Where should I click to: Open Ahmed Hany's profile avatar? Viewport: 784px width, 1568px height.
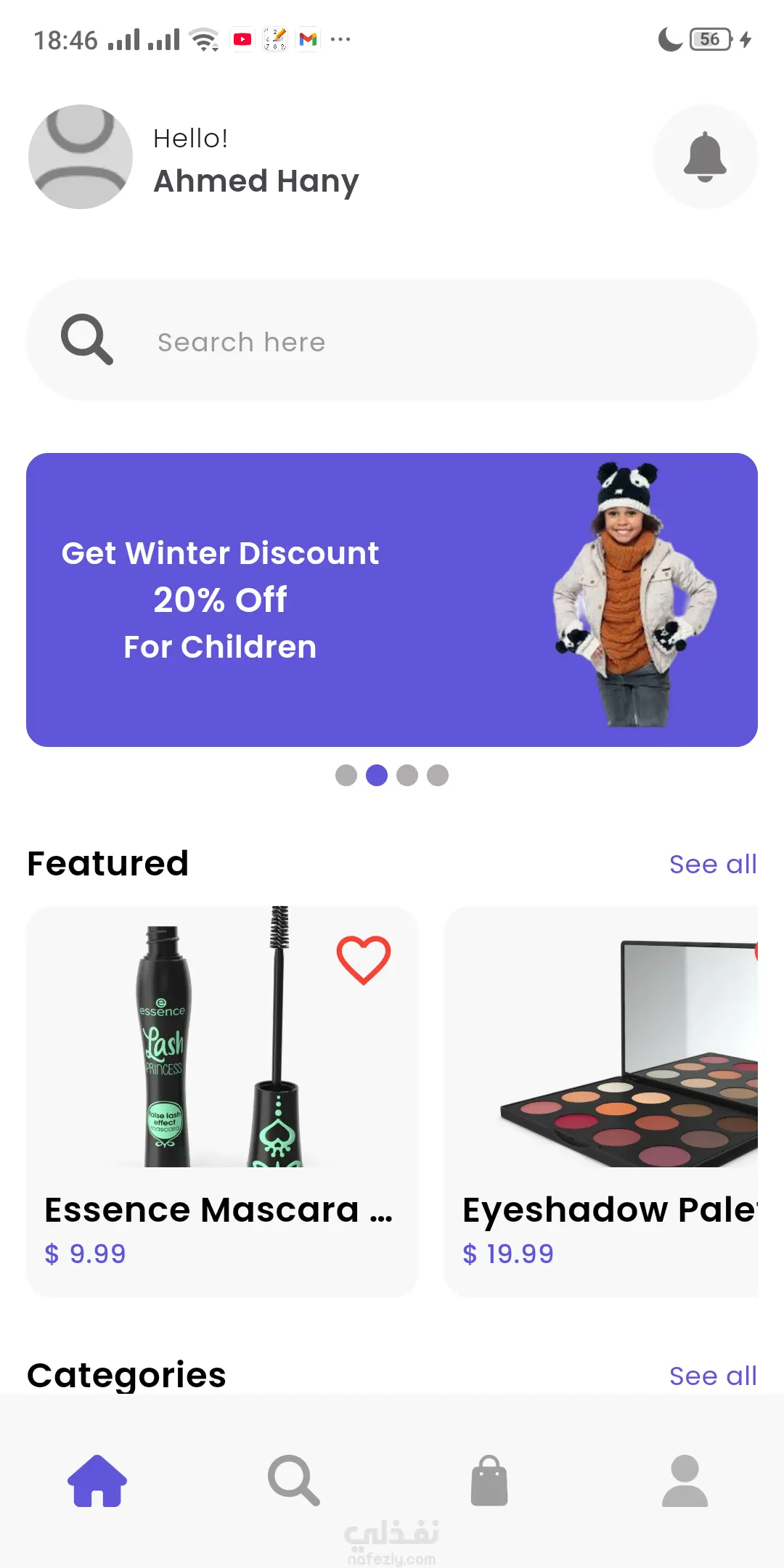coord(81,157)
